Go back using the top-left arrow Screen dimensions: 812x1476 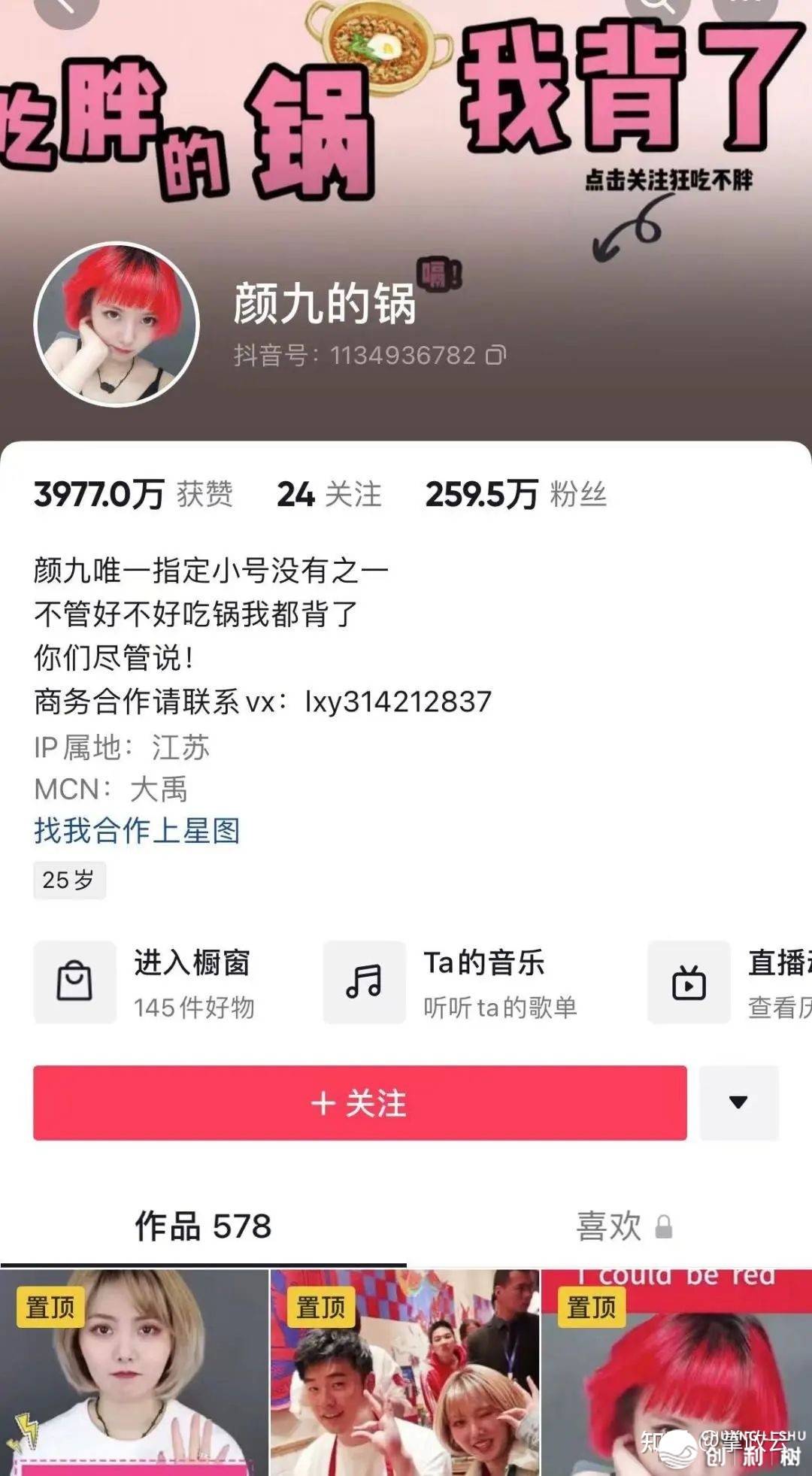point(66,8)
